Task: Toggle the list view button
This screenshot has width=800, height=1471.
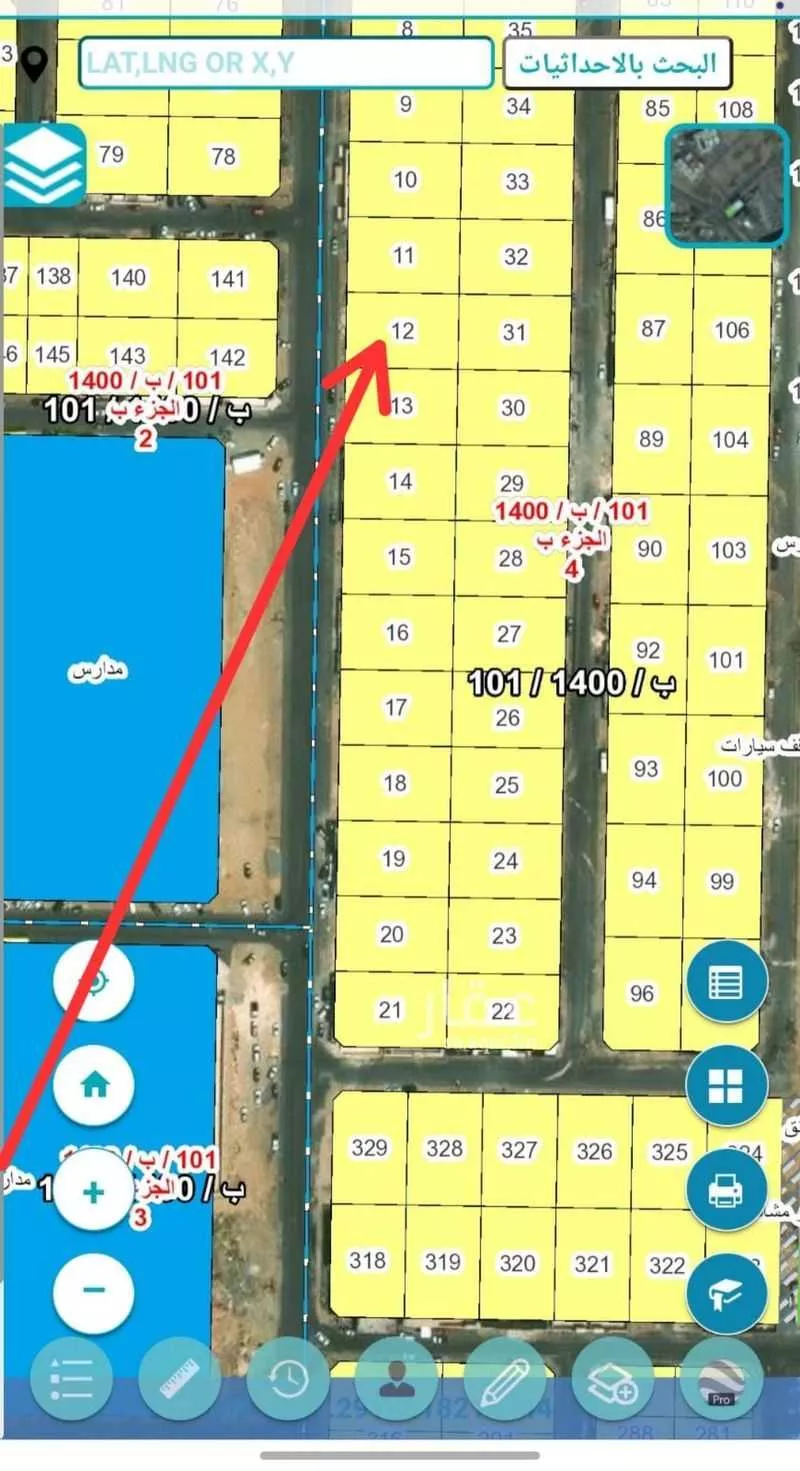Action: tap(727, 983)
